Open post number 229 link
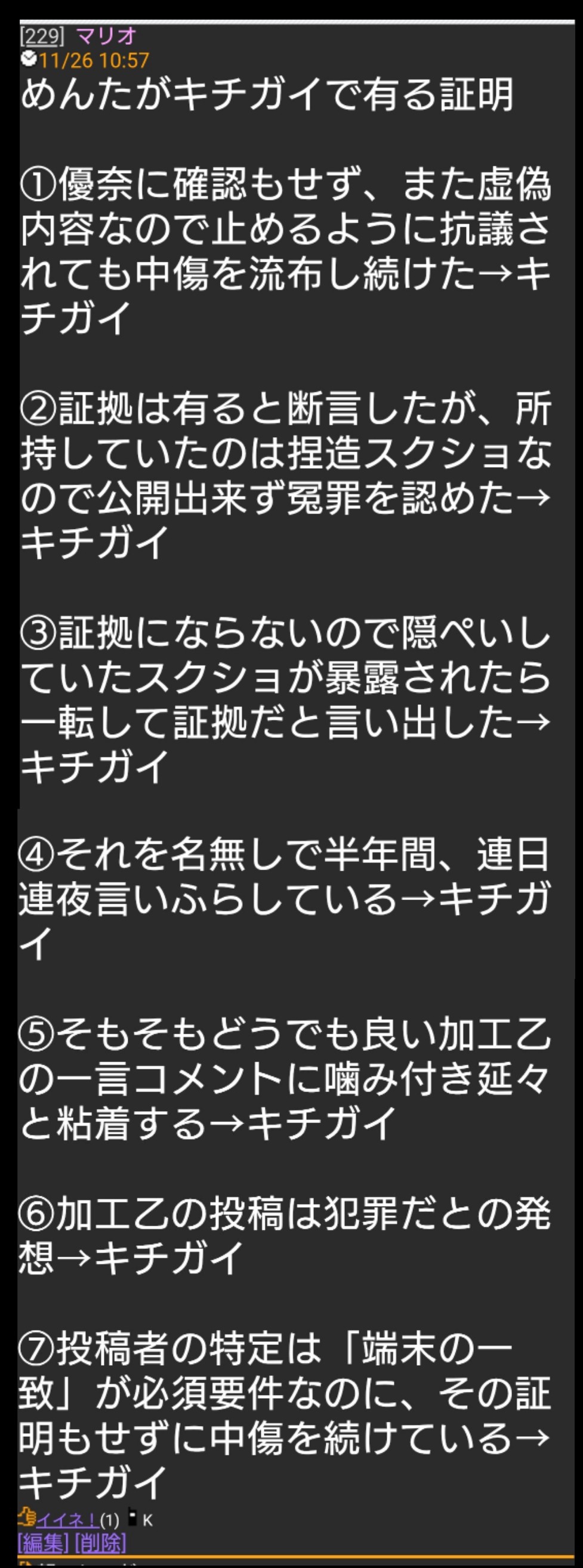 (41, 36)
